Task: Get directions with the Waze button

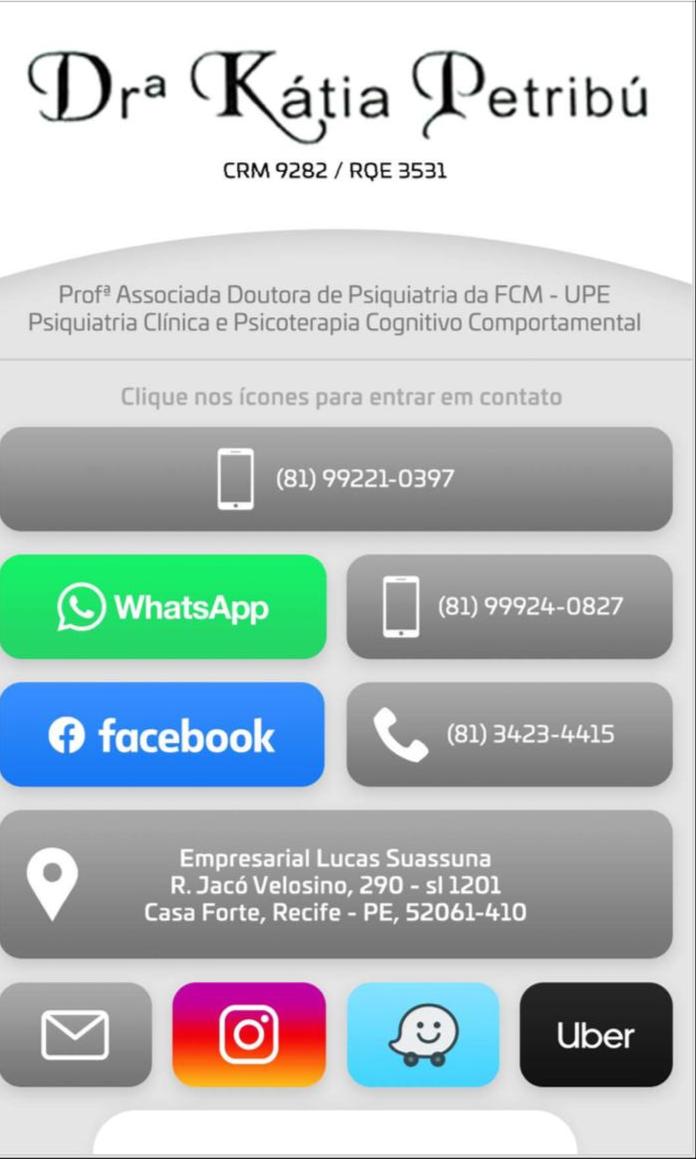Action: (423, 1035)
